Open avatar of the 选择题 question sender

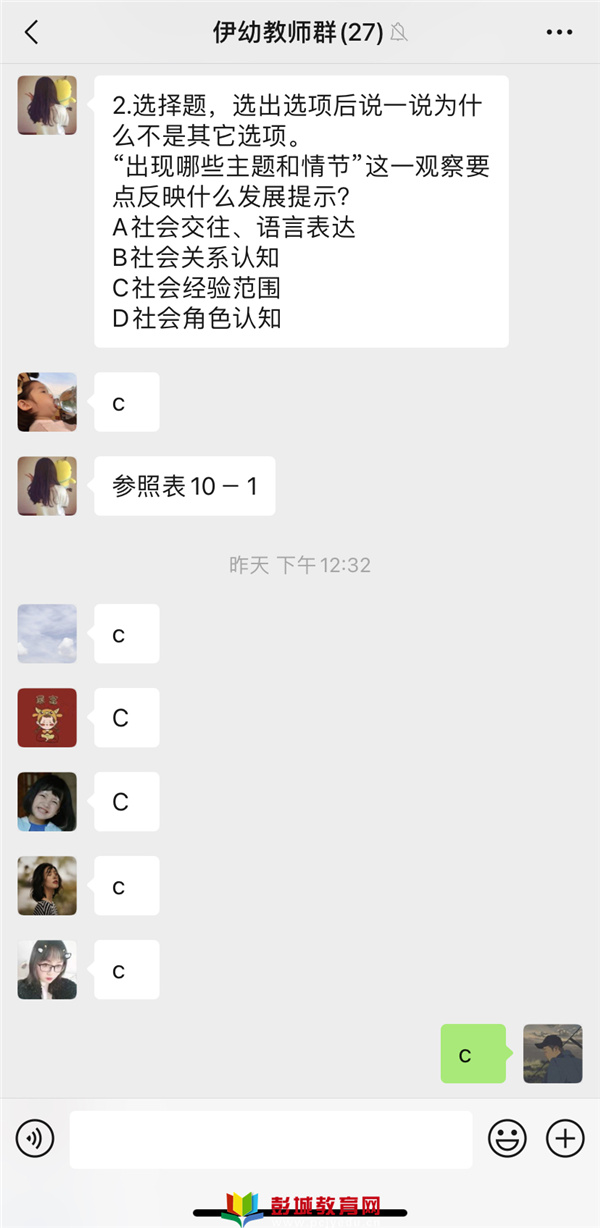pos(47,105)
